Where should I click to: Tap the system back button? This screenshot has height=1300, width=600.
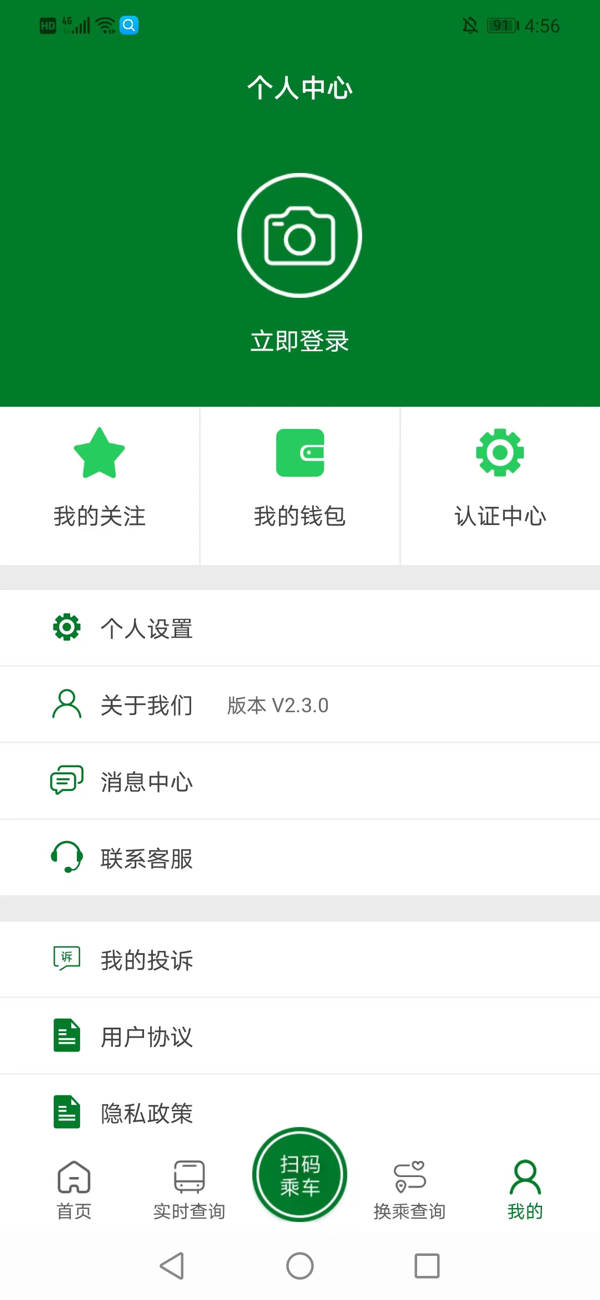point(172,1266)
